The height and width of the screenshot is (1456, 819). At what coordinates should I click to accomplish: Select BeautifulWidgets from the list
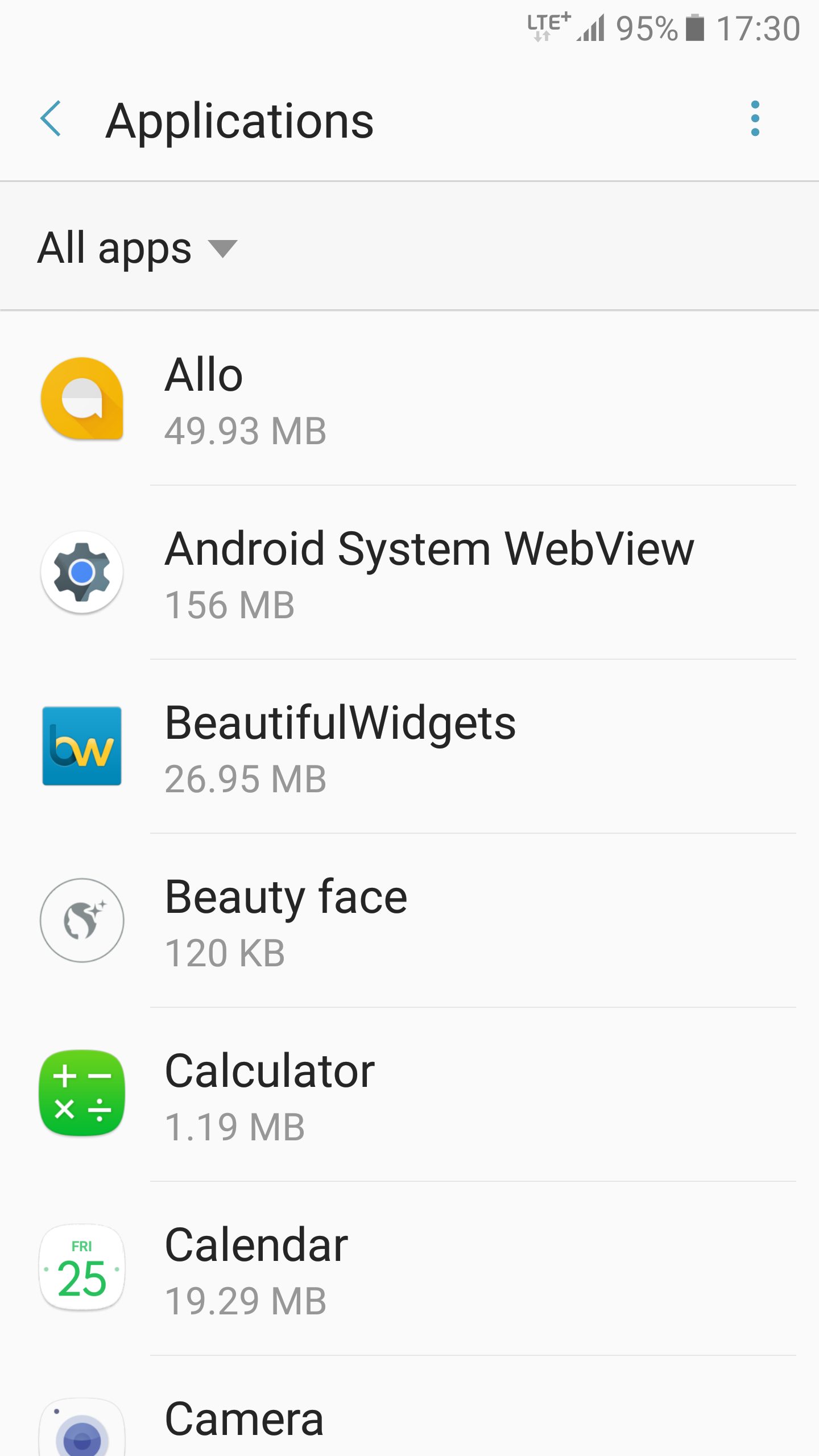(x=409, y=747)
